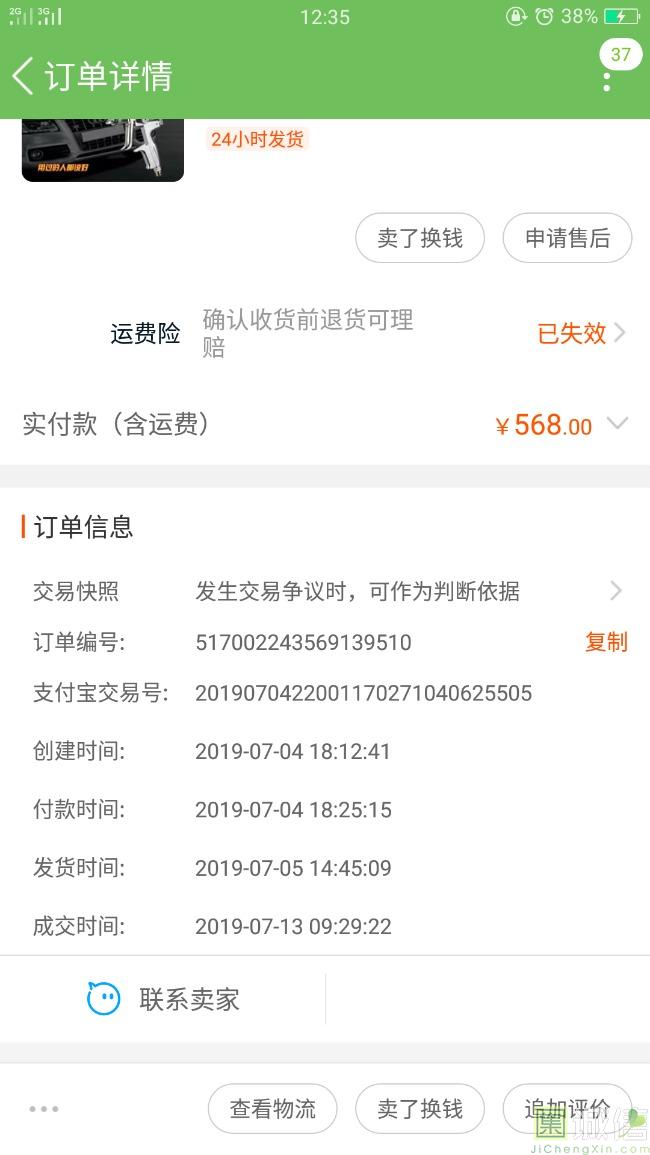
Task: Expand the 实付款 payment breakdown
Action: 617,424
